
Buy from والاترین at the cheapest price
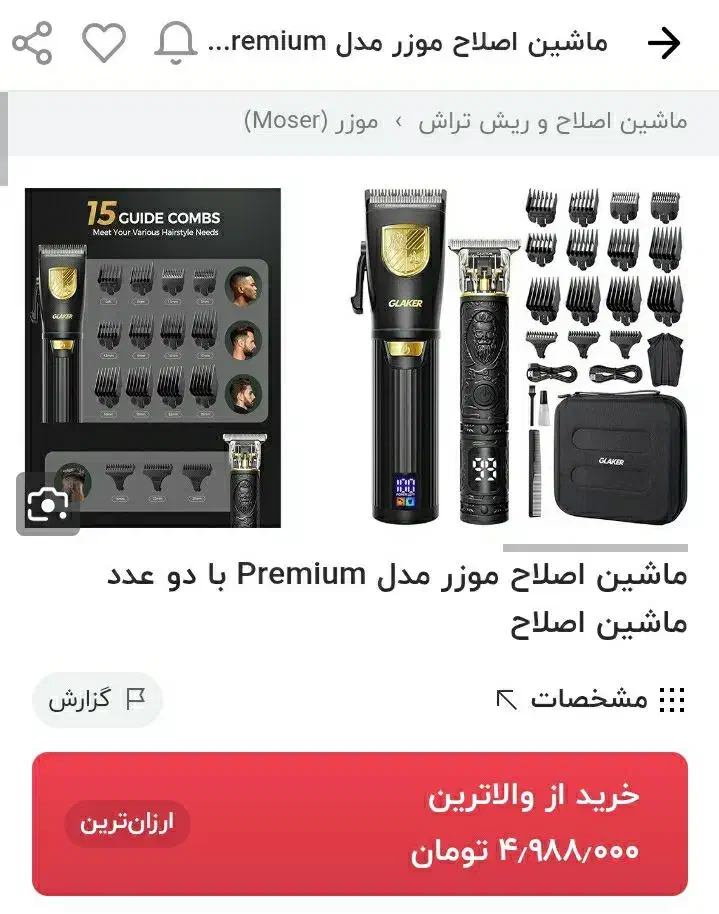coord(360,824)
